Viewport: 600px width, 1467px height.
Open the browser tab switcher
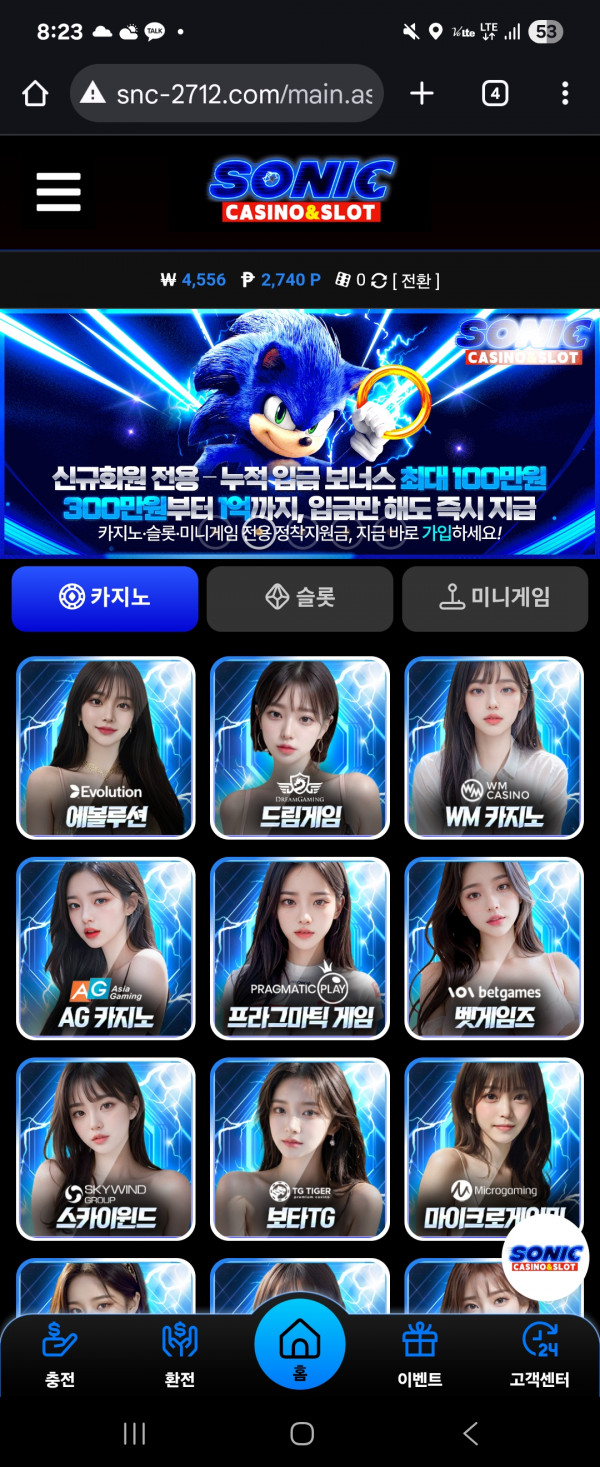(494, 94)
